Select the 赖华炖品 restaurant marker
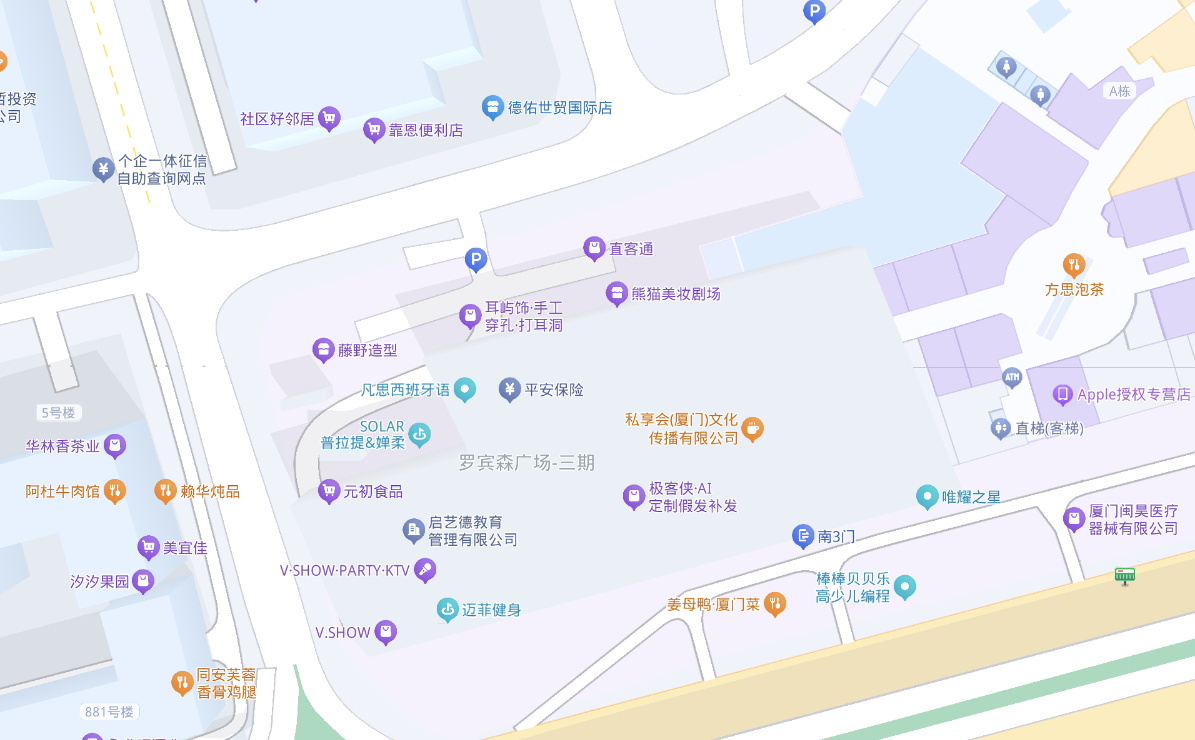The width and height of the screenshot is (1195, 740). pos(165,491)
